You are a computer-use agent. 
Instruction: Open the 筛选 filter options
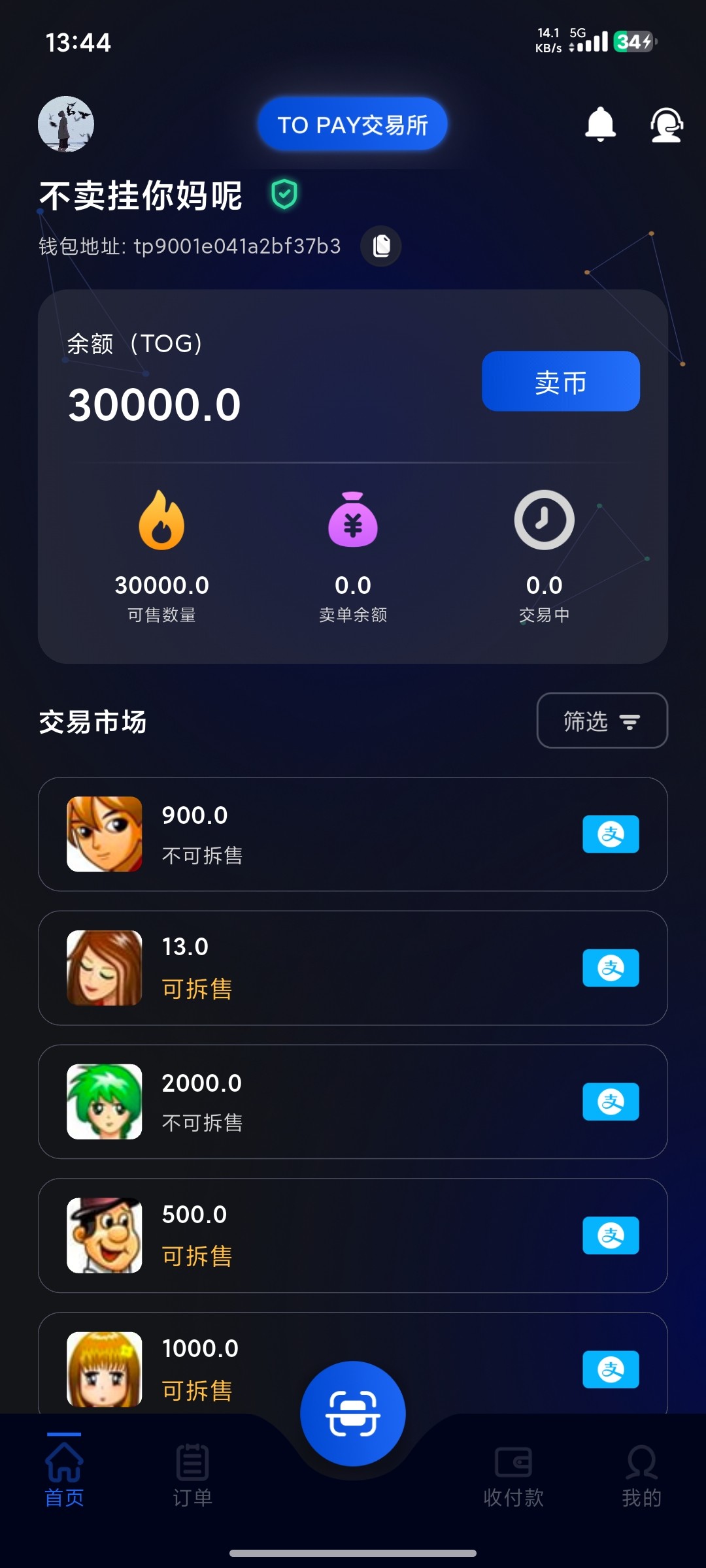coord(601,721)
